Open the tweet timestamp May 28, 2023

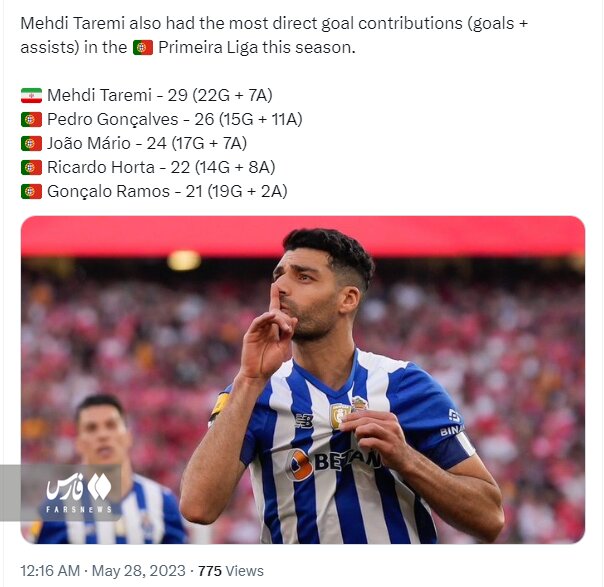(103, 571)
